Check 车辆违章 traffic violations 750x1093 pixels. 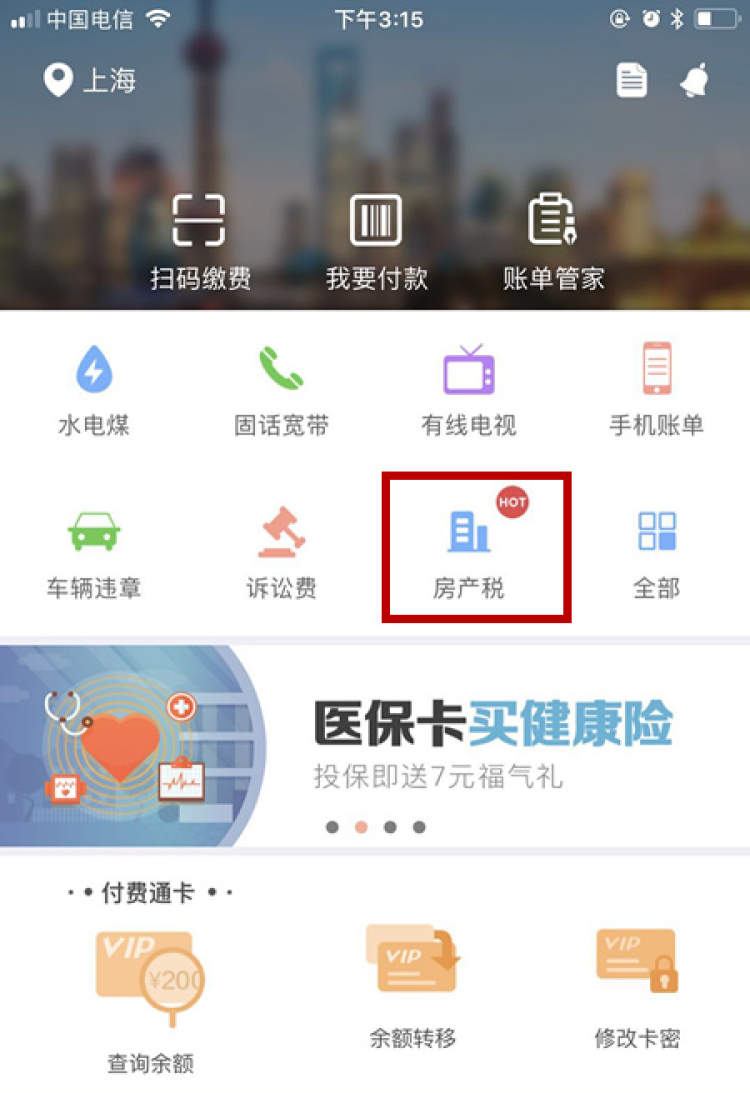pos(94,552)
